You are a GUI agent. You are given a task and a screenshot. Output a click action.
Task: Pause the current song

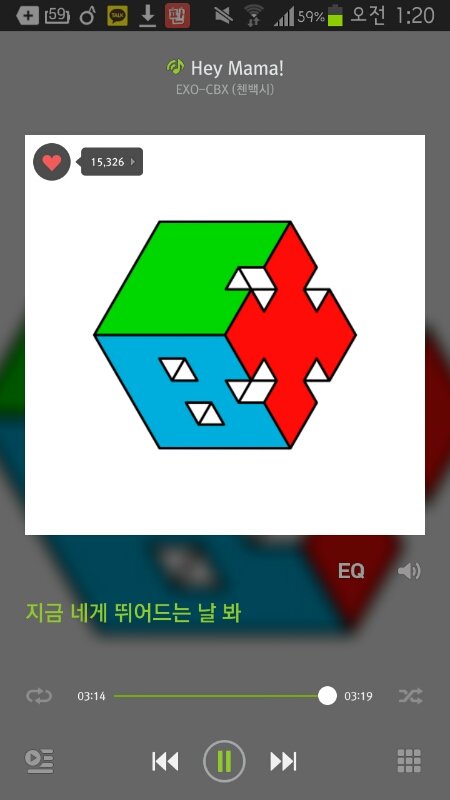[x=224, y=762]
